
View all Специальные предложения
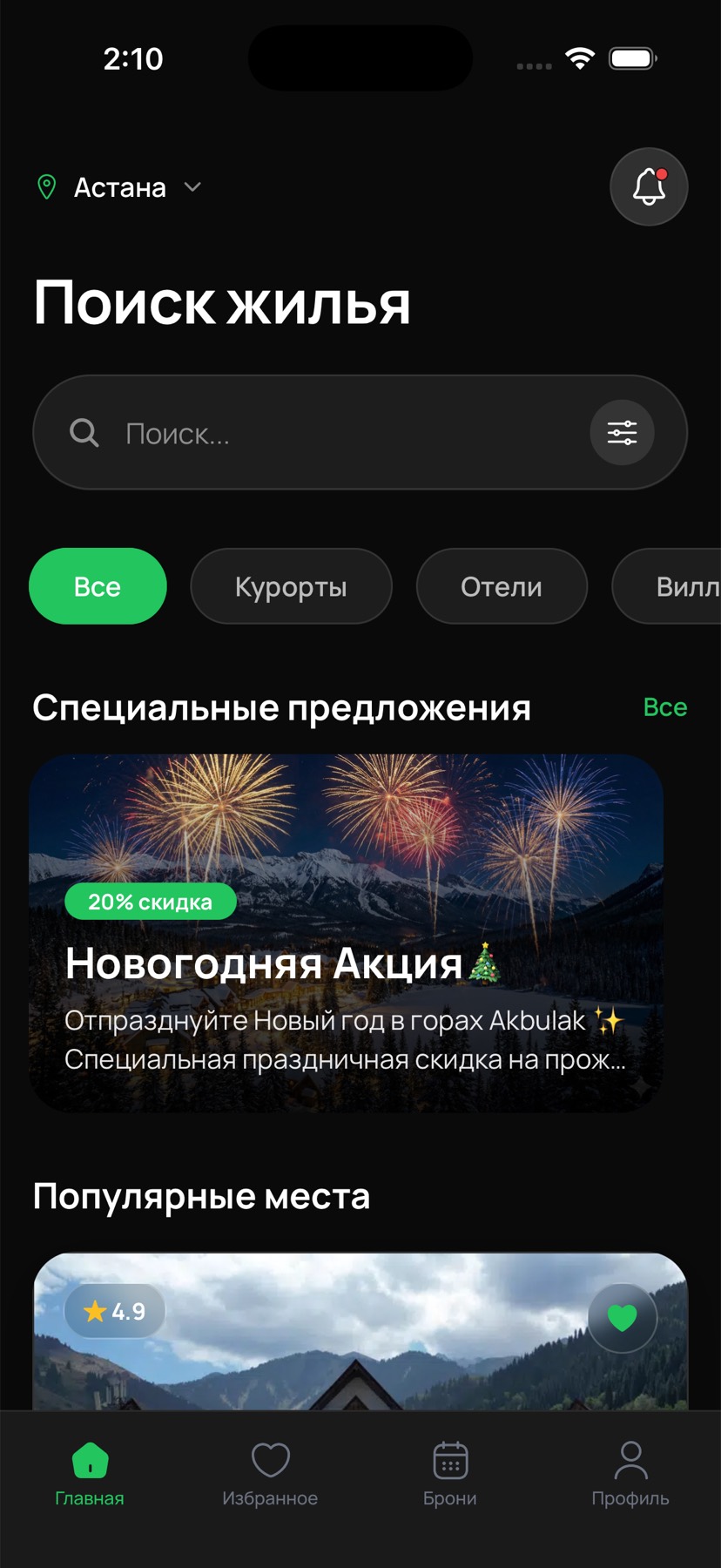tap(664, 707)
